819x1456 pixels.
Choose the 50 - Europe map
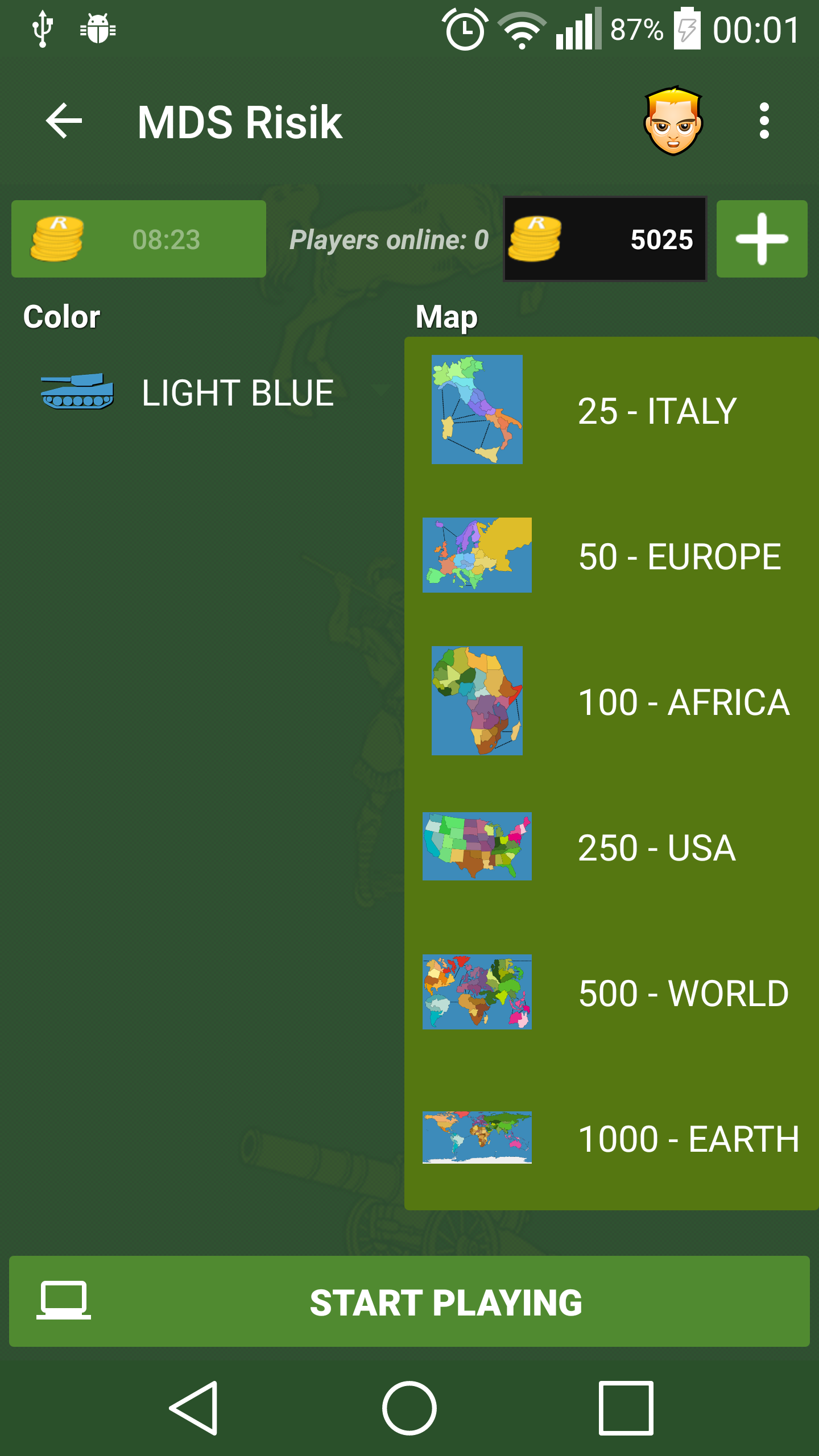(611, 556)
